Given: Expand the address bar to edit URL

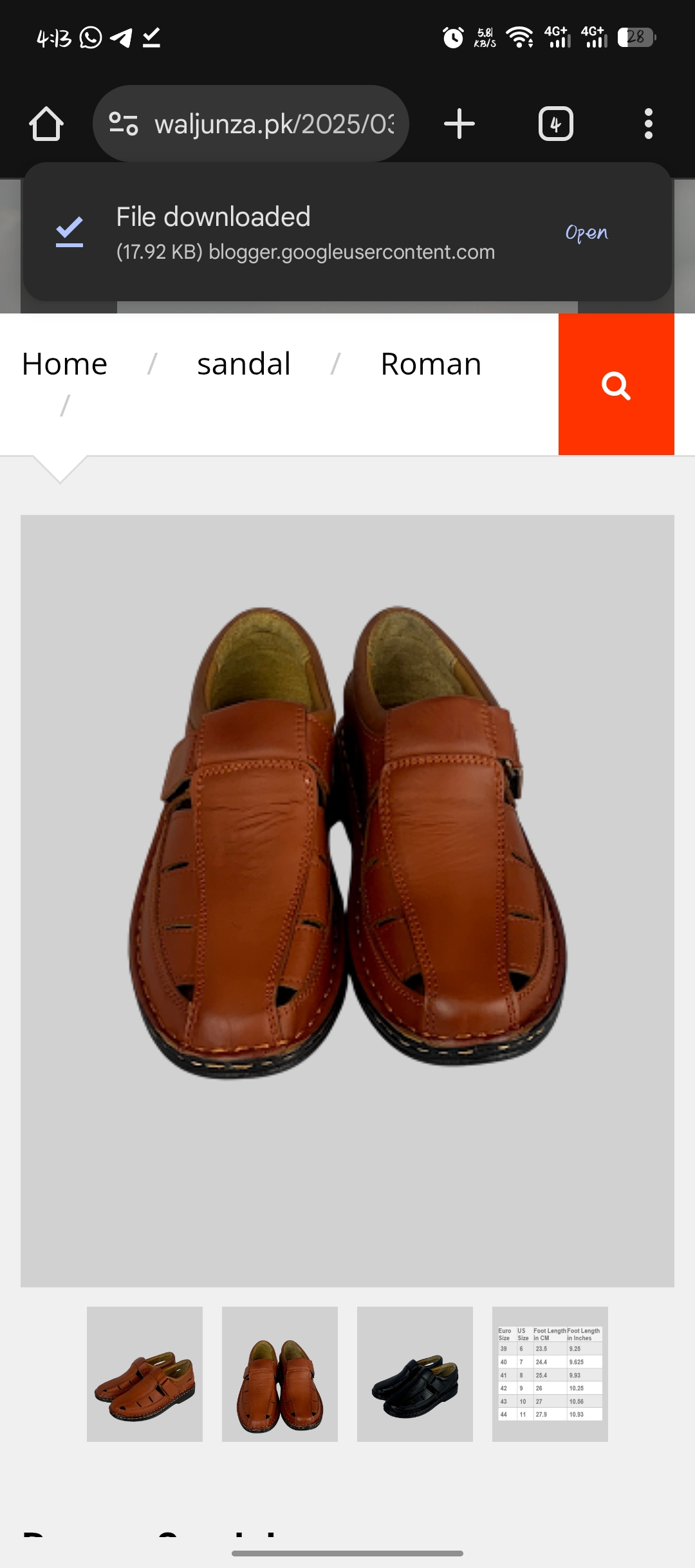Looking at the screenshot, I should 270,123.
